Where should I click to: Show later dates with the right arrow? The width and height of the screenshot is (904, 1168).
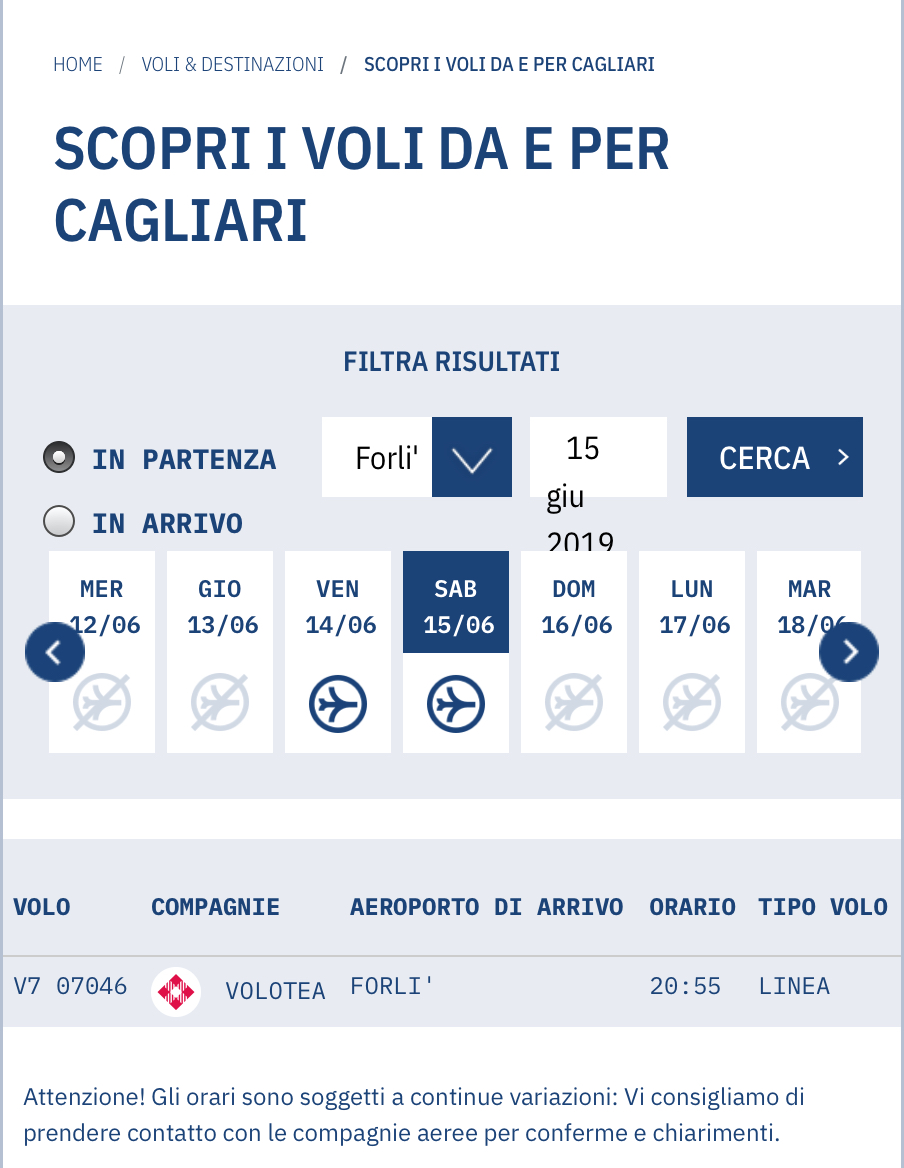tap(849, 652)
